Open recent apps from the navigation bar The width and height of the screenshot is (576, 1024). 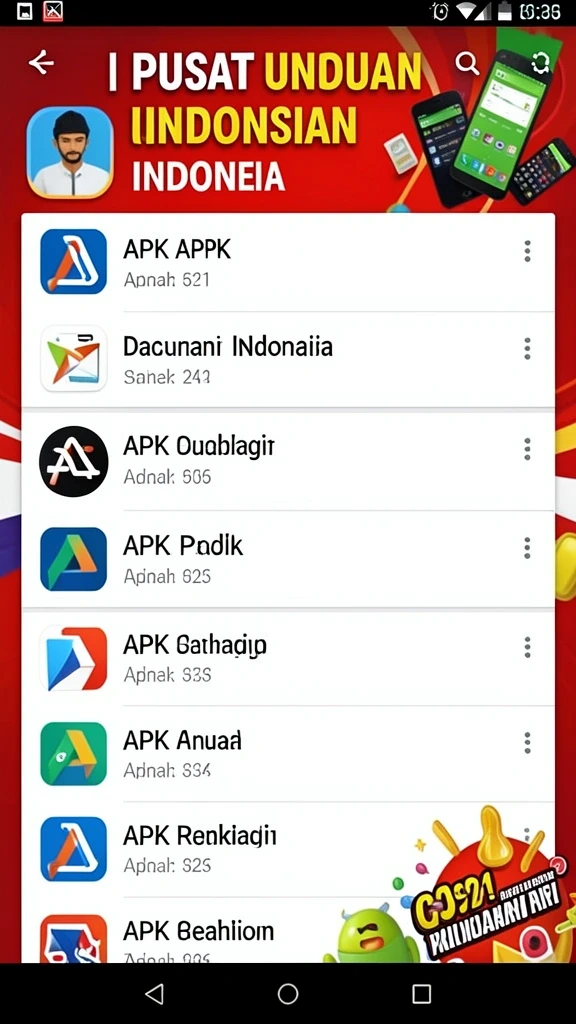422,994
